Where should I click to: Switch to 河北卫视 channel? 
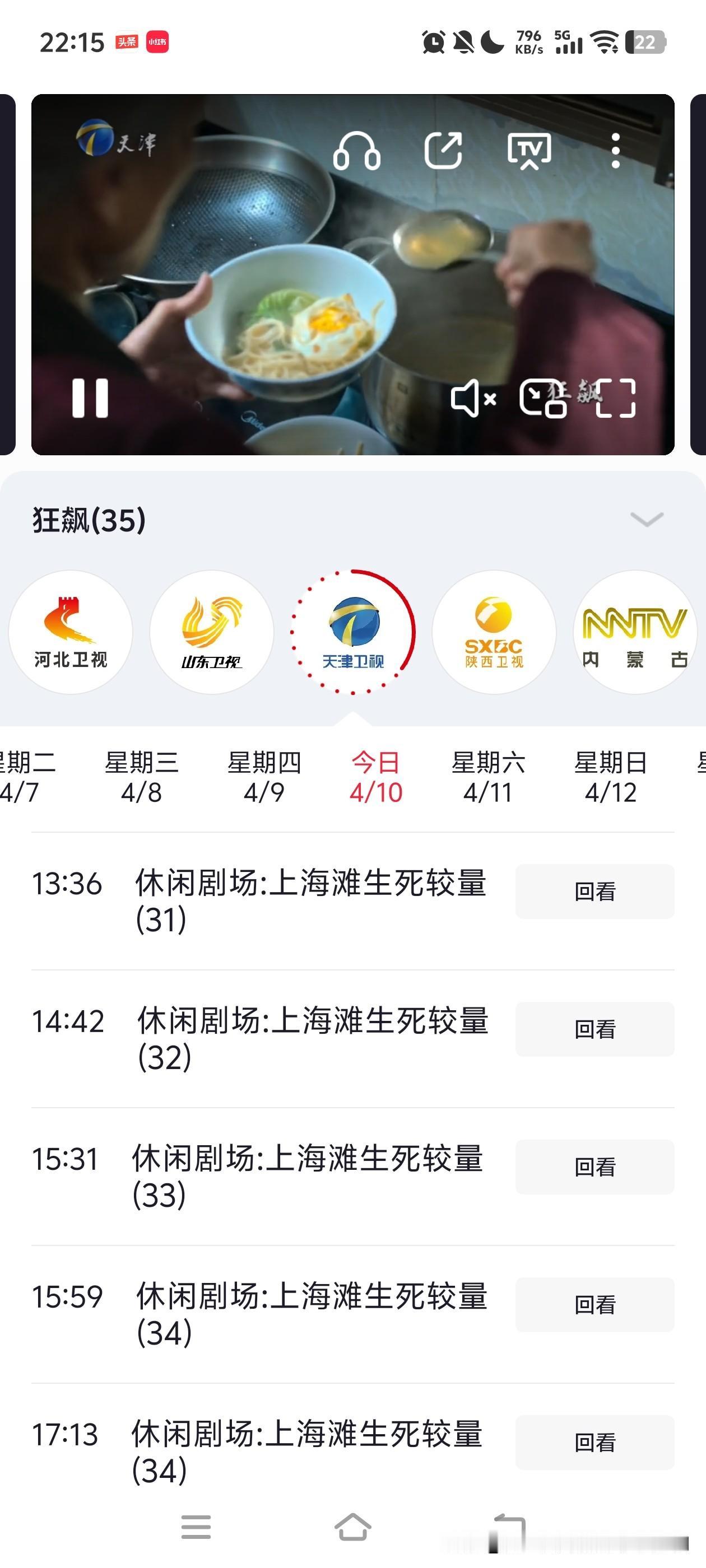click(x=71, y=632)
